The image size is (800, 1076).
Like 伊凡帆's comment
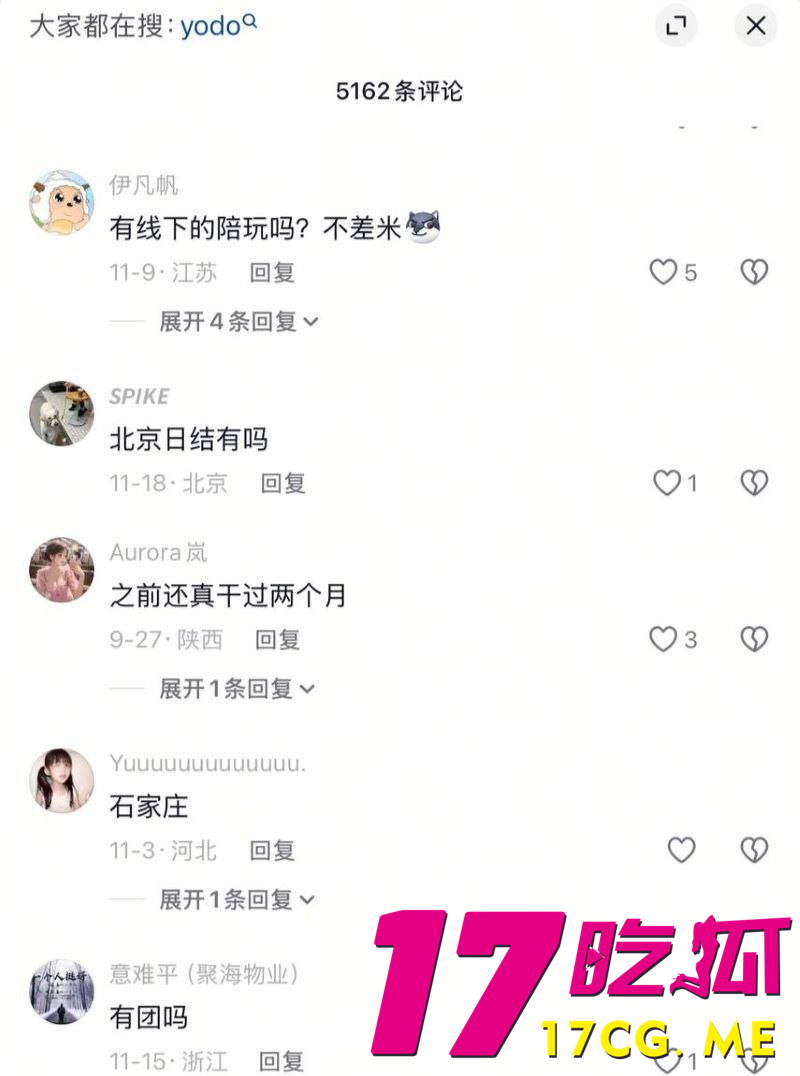(664, 272)
